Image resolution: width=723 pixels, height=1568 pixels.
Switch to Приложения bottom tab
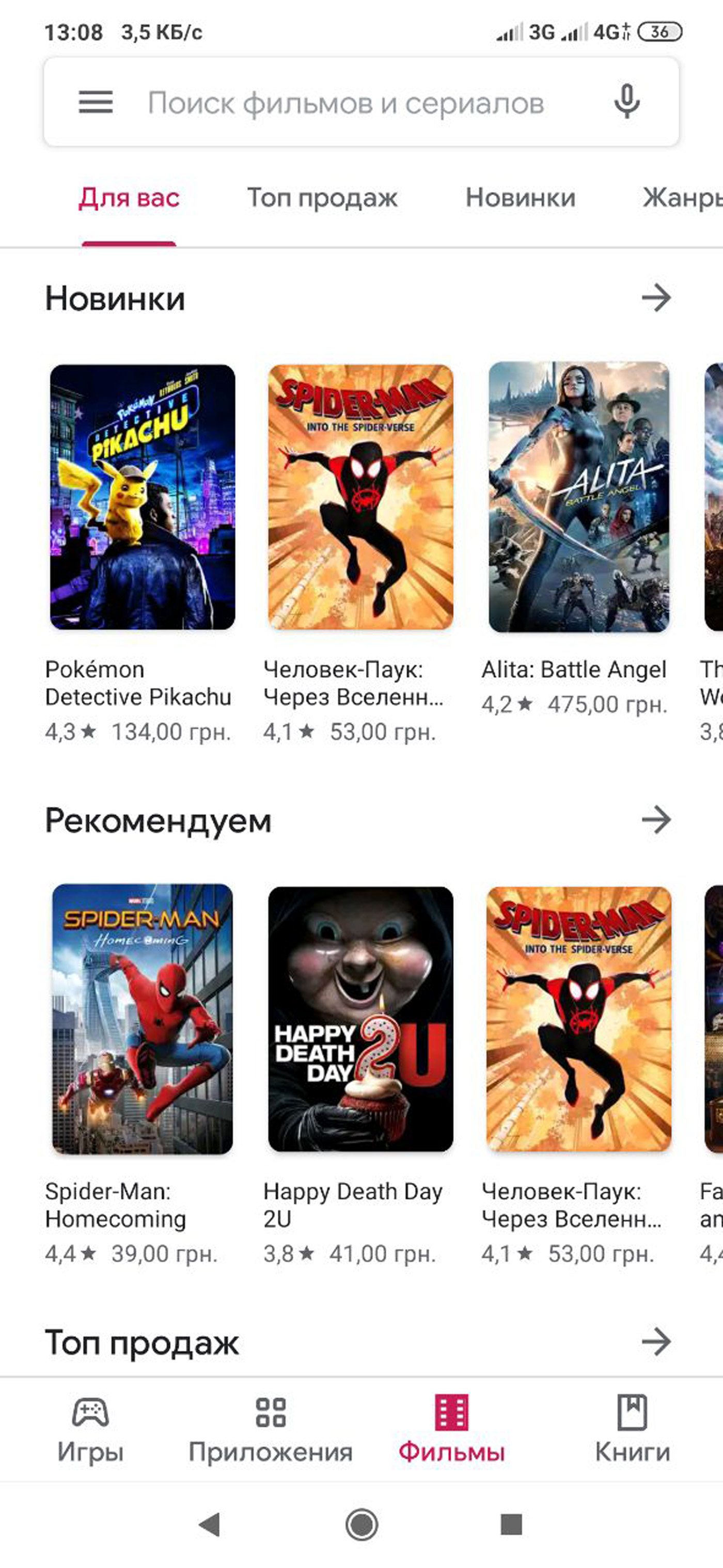tap(271, 1429)
